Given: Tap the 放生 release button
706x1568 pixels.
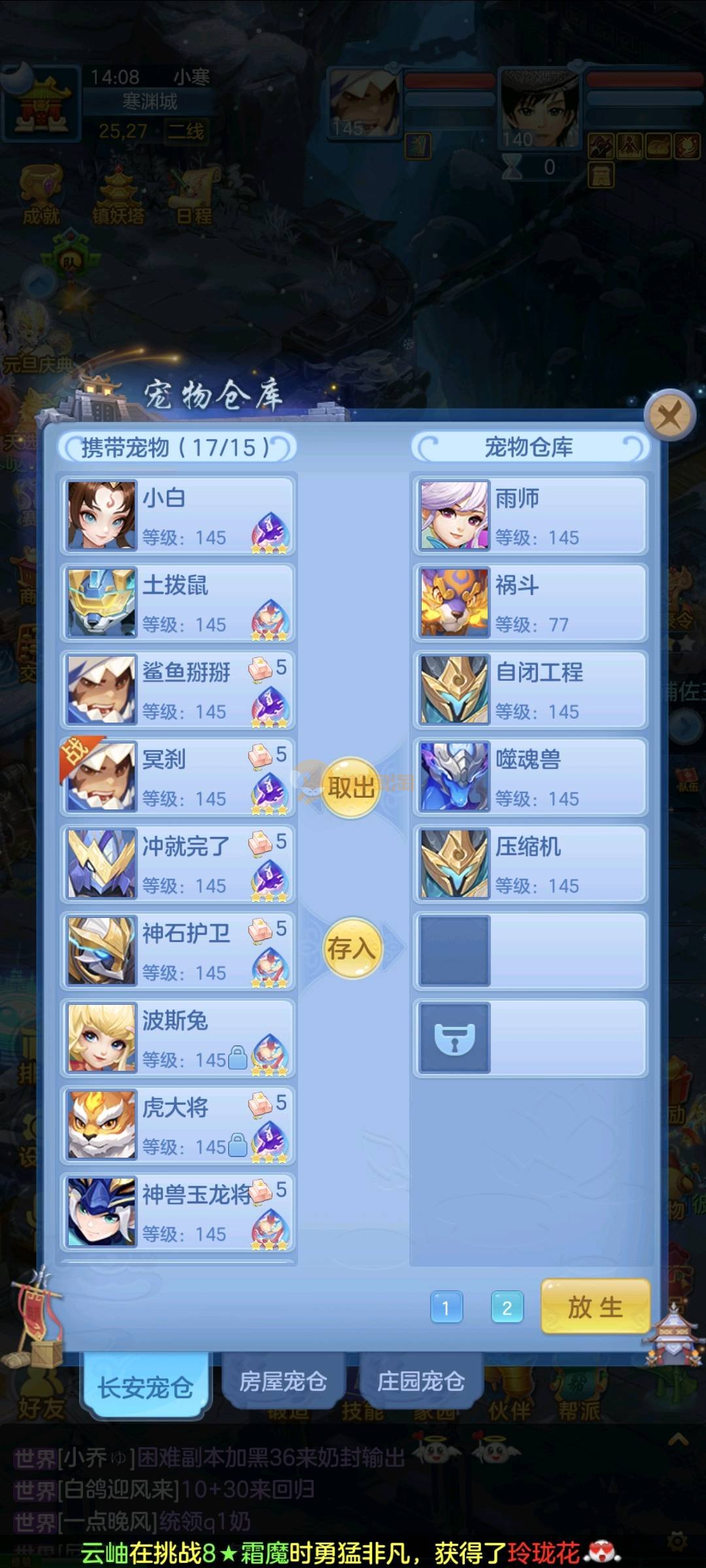Looking at the screenshot, I should pos(595,1307).
